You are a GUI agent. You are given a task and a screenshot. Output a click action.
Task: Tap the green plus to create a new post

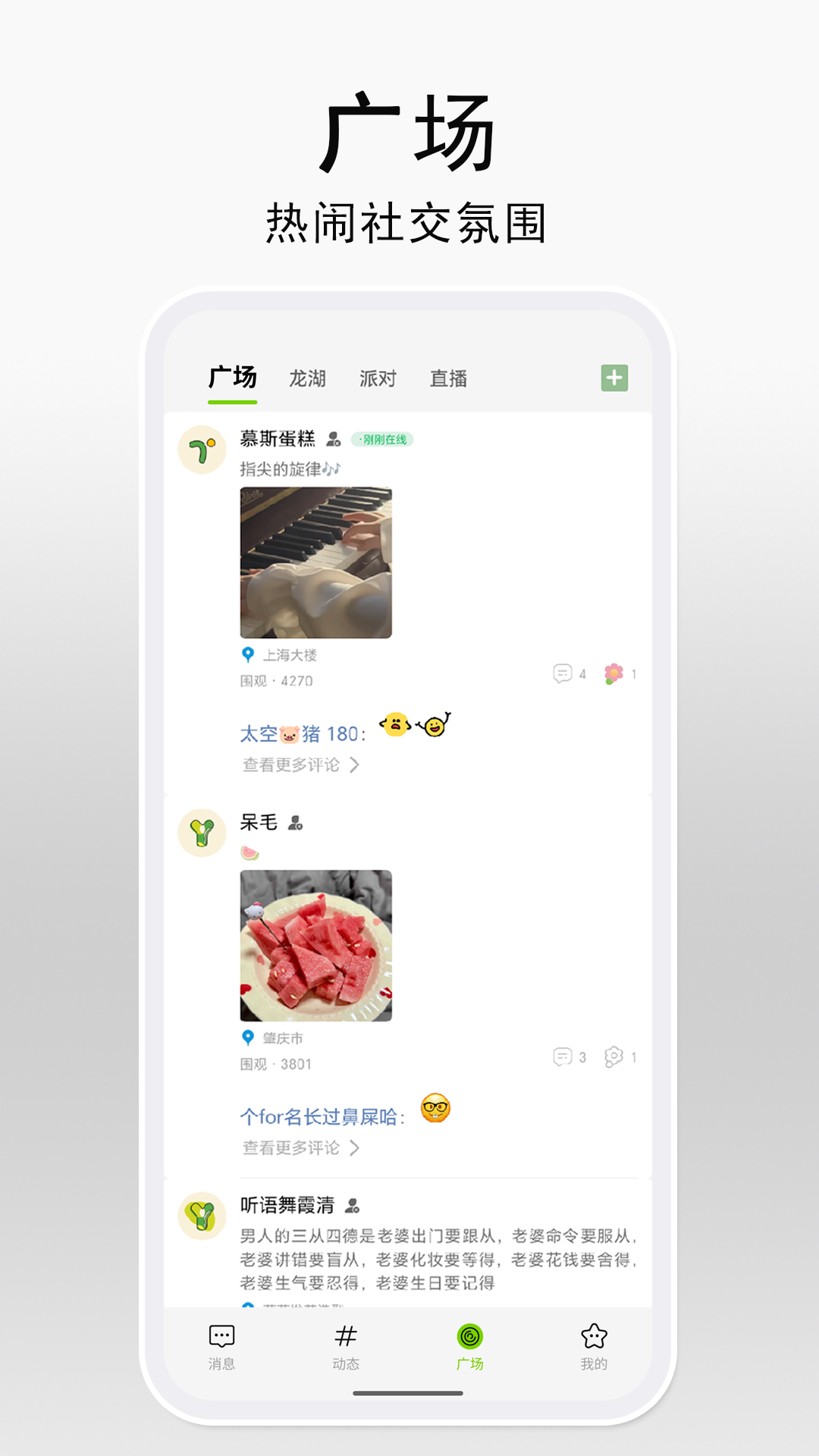click(x=614, y=377)
